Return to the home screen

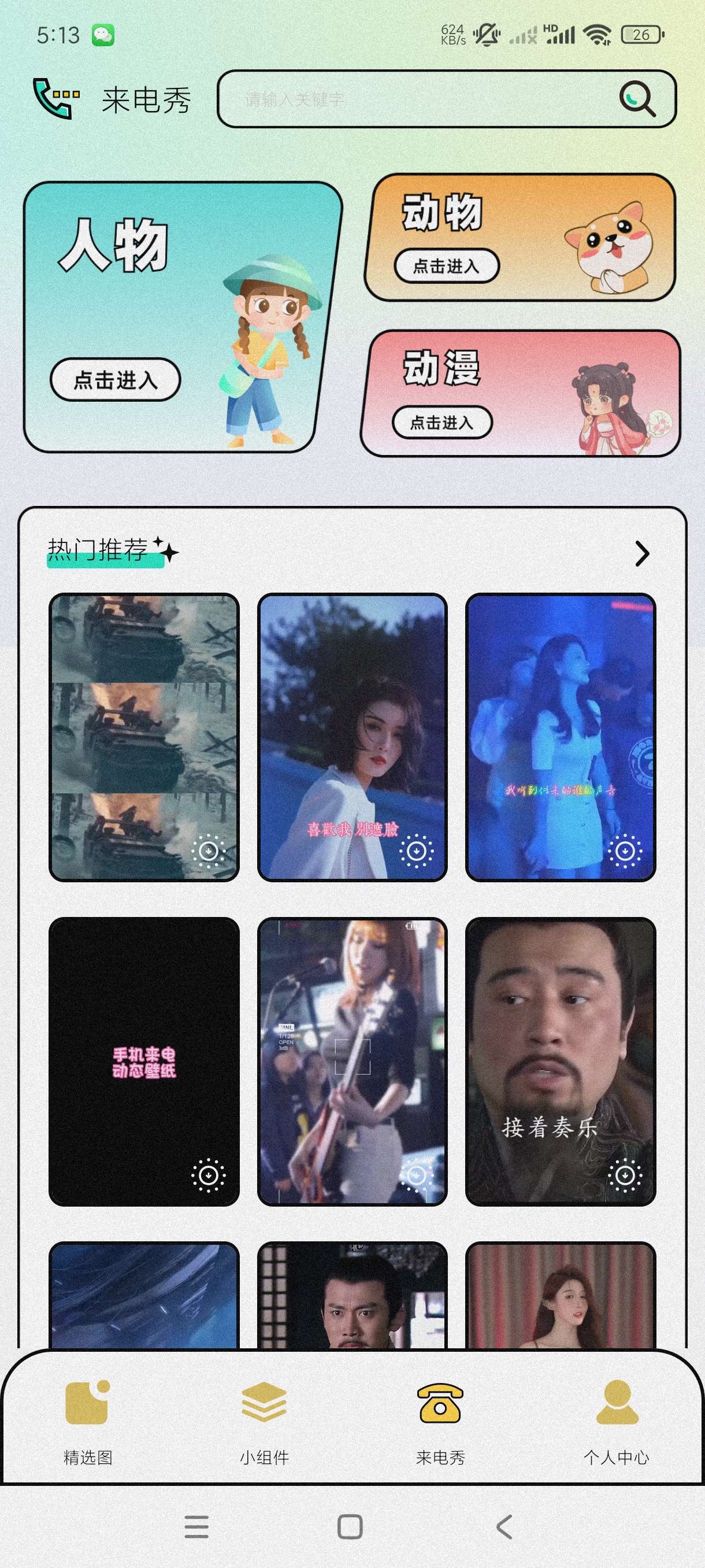tap(350, 1526)
